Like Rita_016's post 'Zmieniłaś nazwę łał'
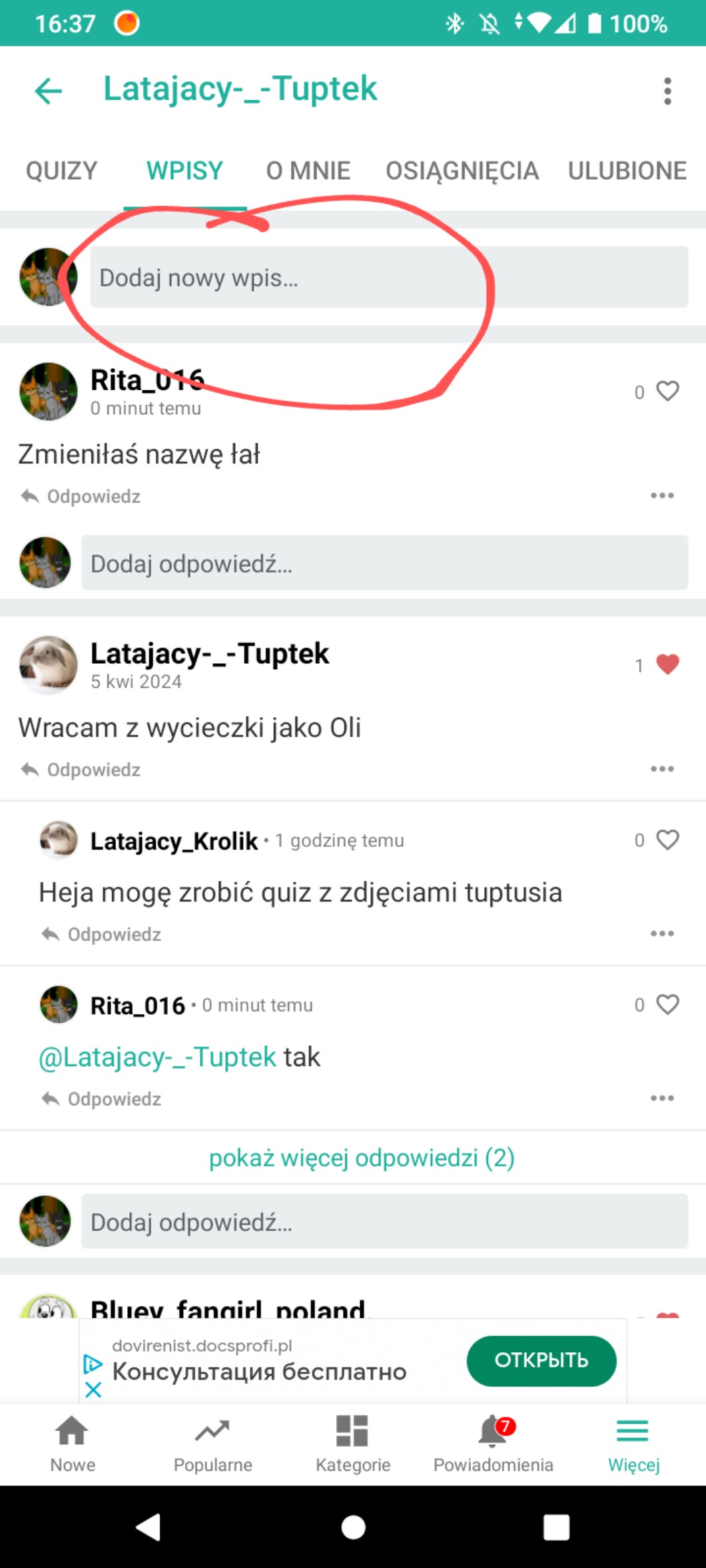Viewport: 706px width, 1568px height. (x=667, y=391)
